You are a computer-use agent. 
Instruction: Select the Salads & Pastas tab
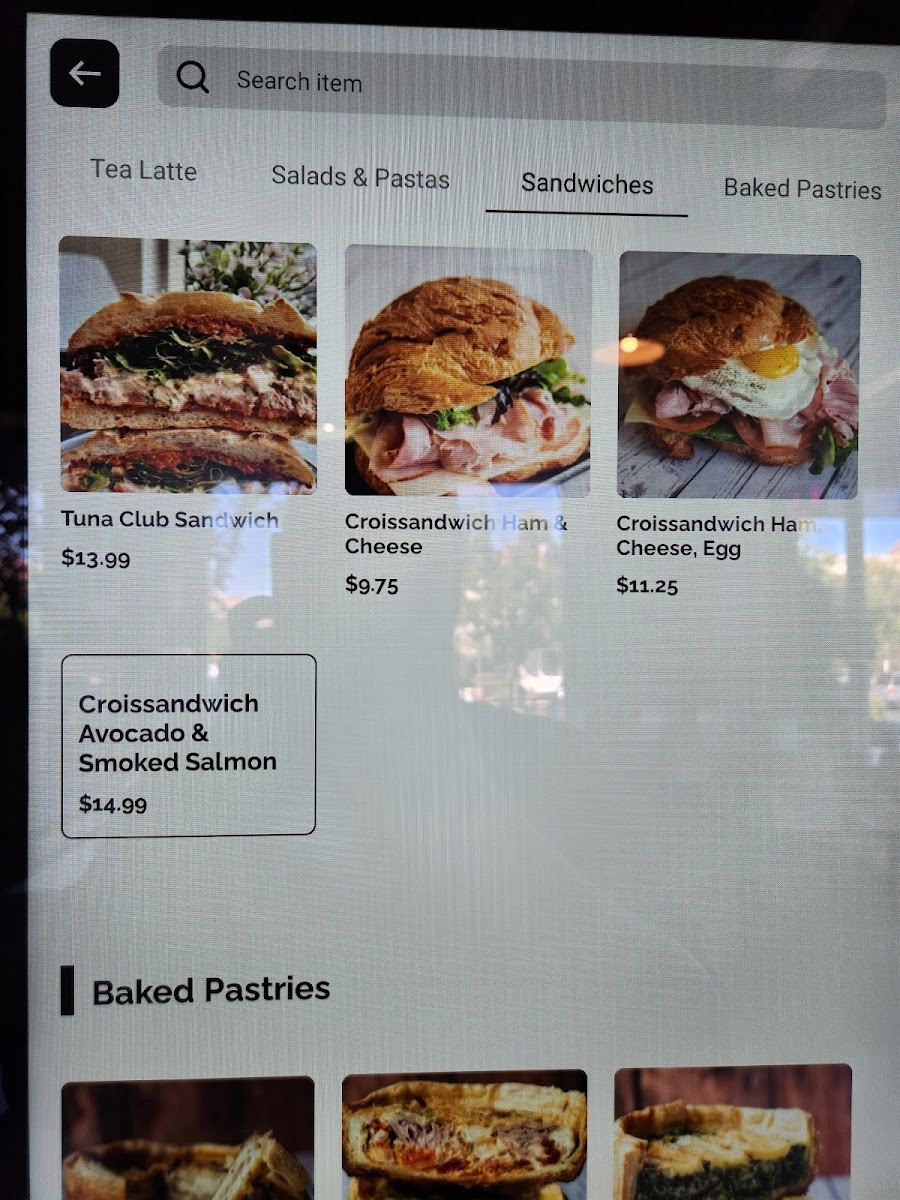click(360, 177)
